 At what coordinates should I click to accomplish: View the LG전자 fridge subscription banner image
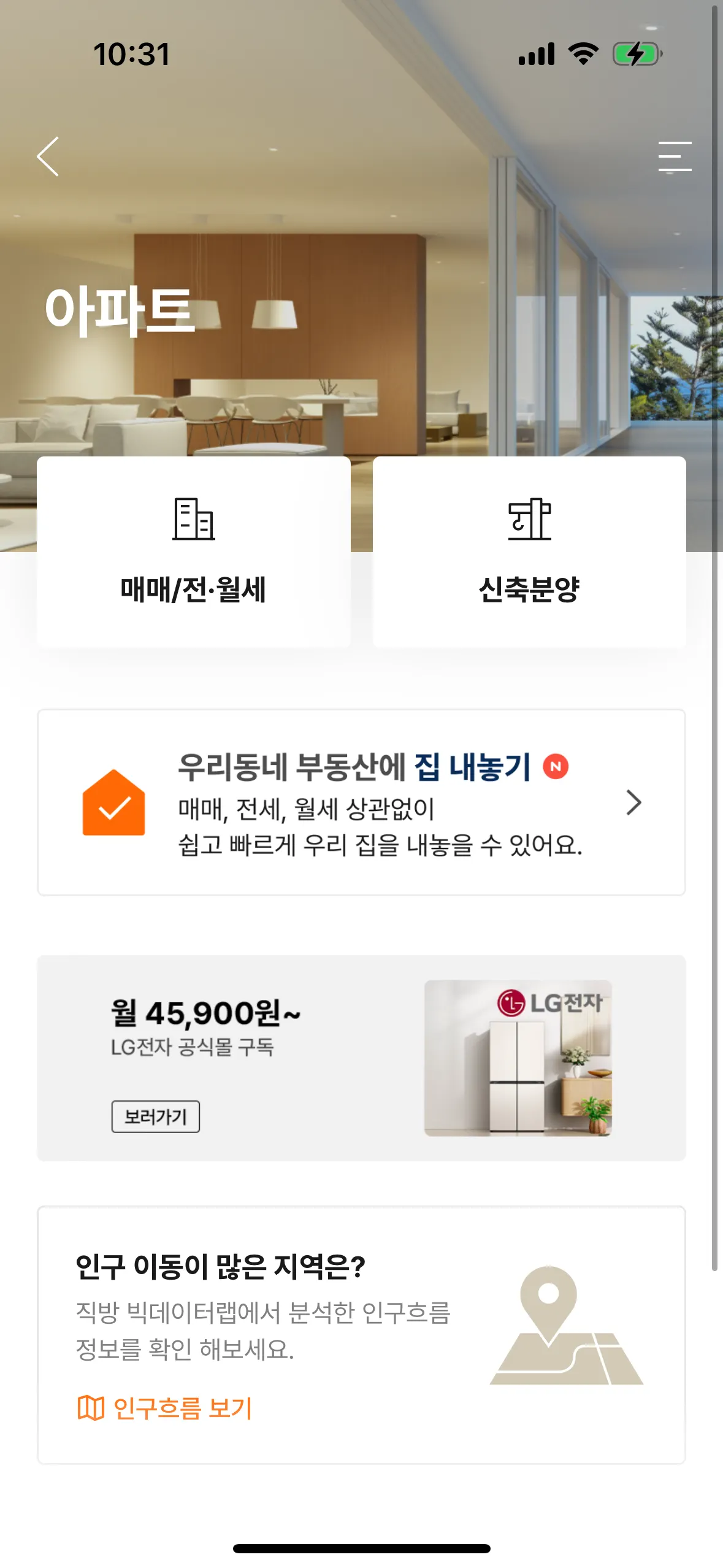click(x=518, y=1058)
